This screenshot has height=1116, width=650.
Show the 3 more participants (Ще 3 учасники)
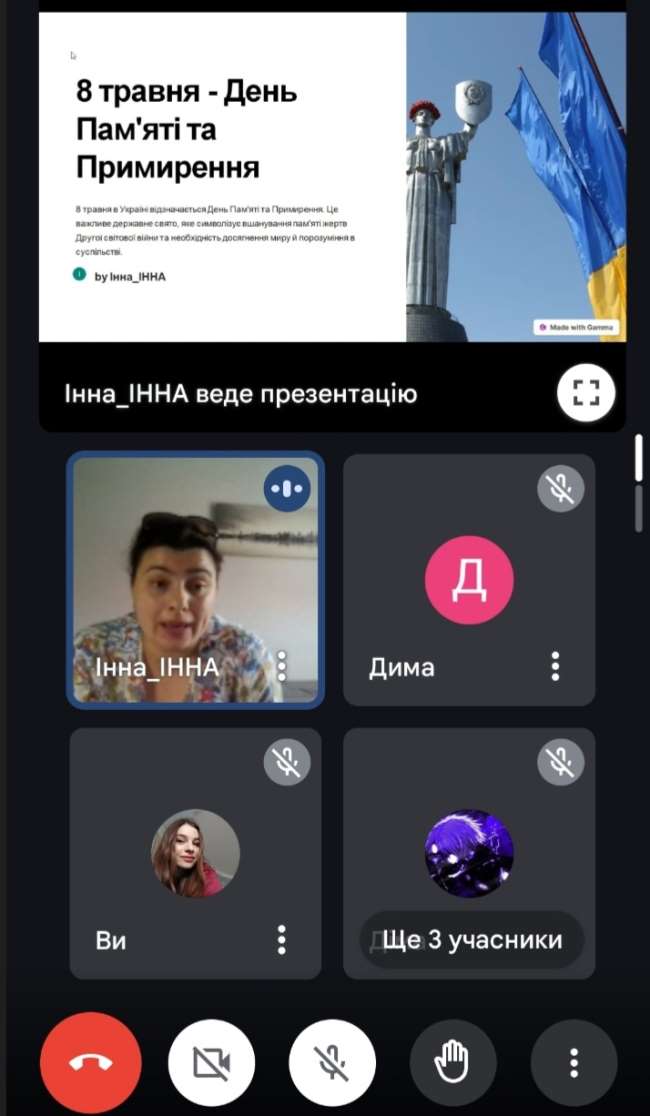point(471,940)
